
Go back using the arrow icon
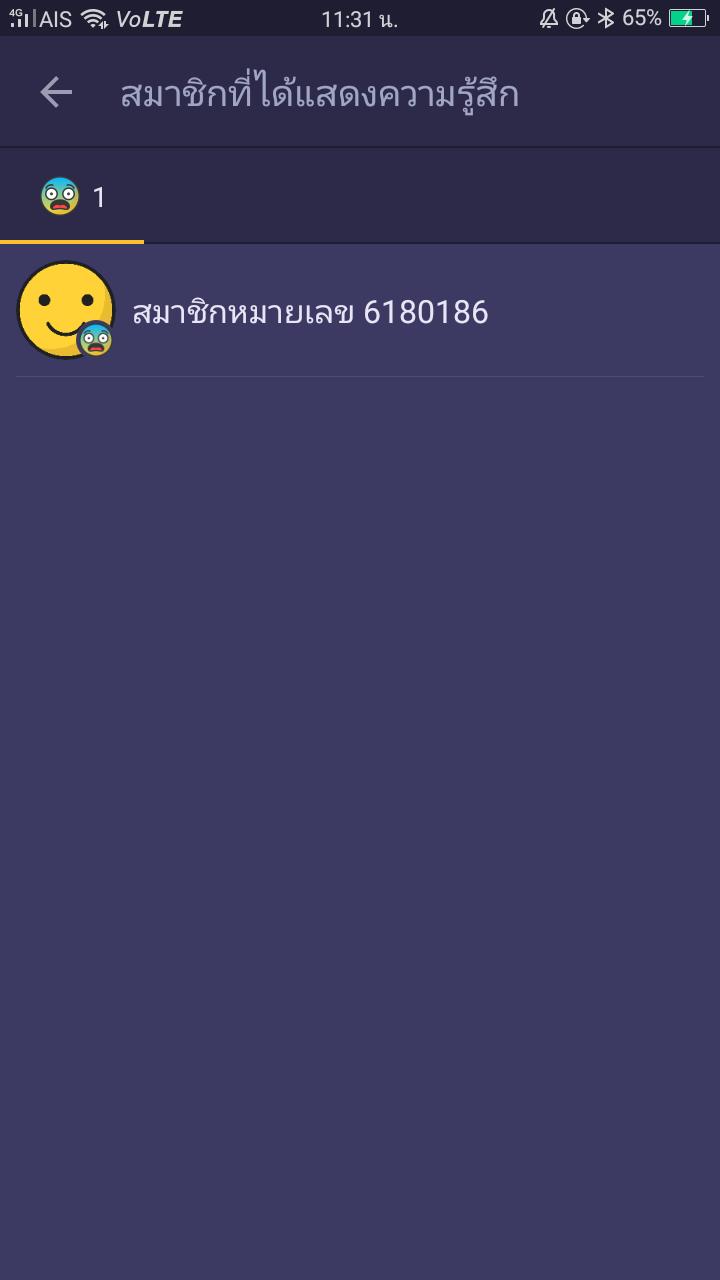click(56, 93)
